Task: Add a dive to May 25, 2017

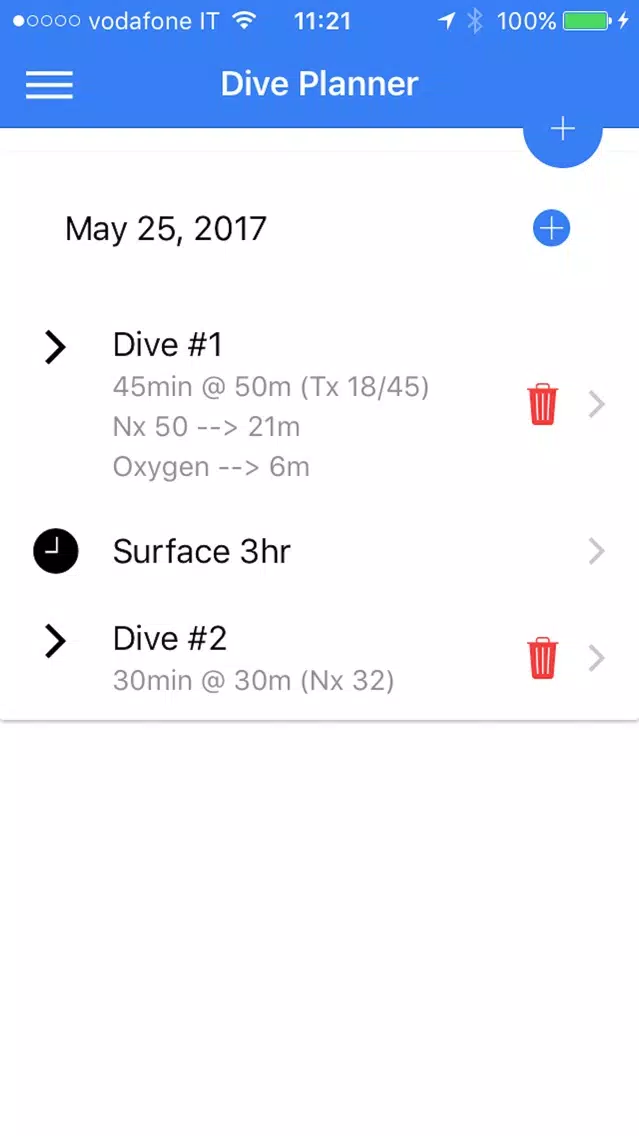Action: (x=551, y=228)
